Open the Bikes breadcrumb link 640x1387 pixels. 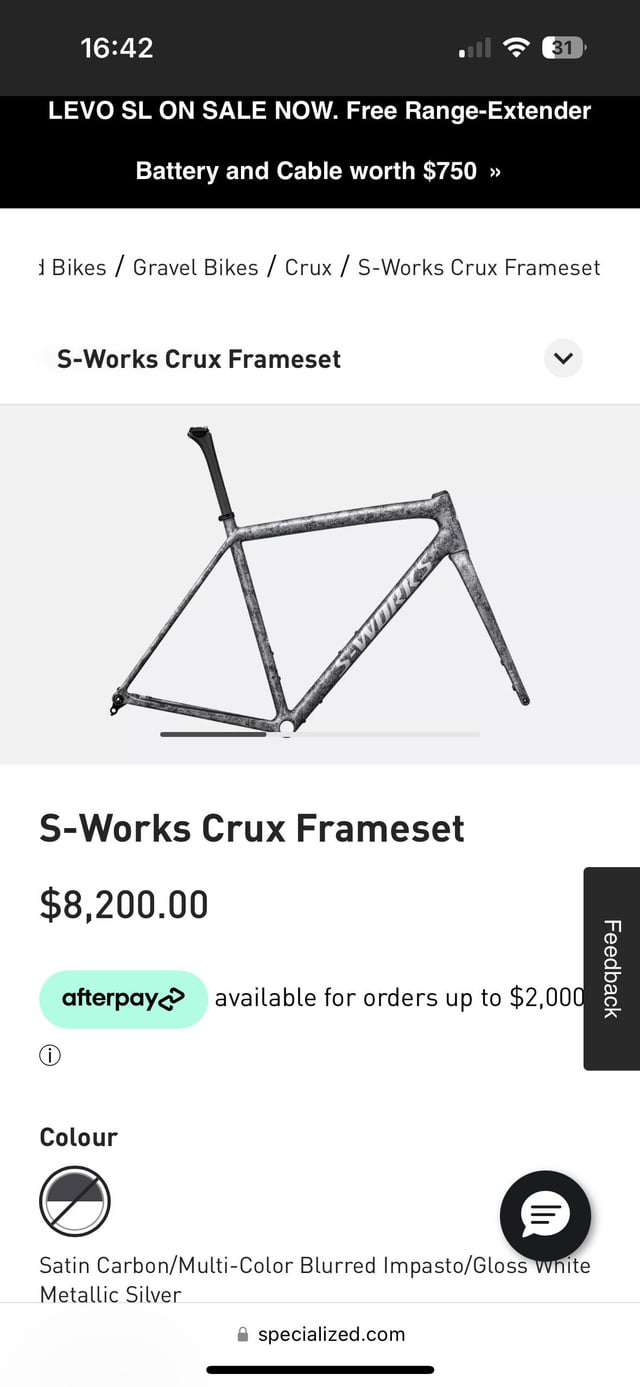[75, 267]
